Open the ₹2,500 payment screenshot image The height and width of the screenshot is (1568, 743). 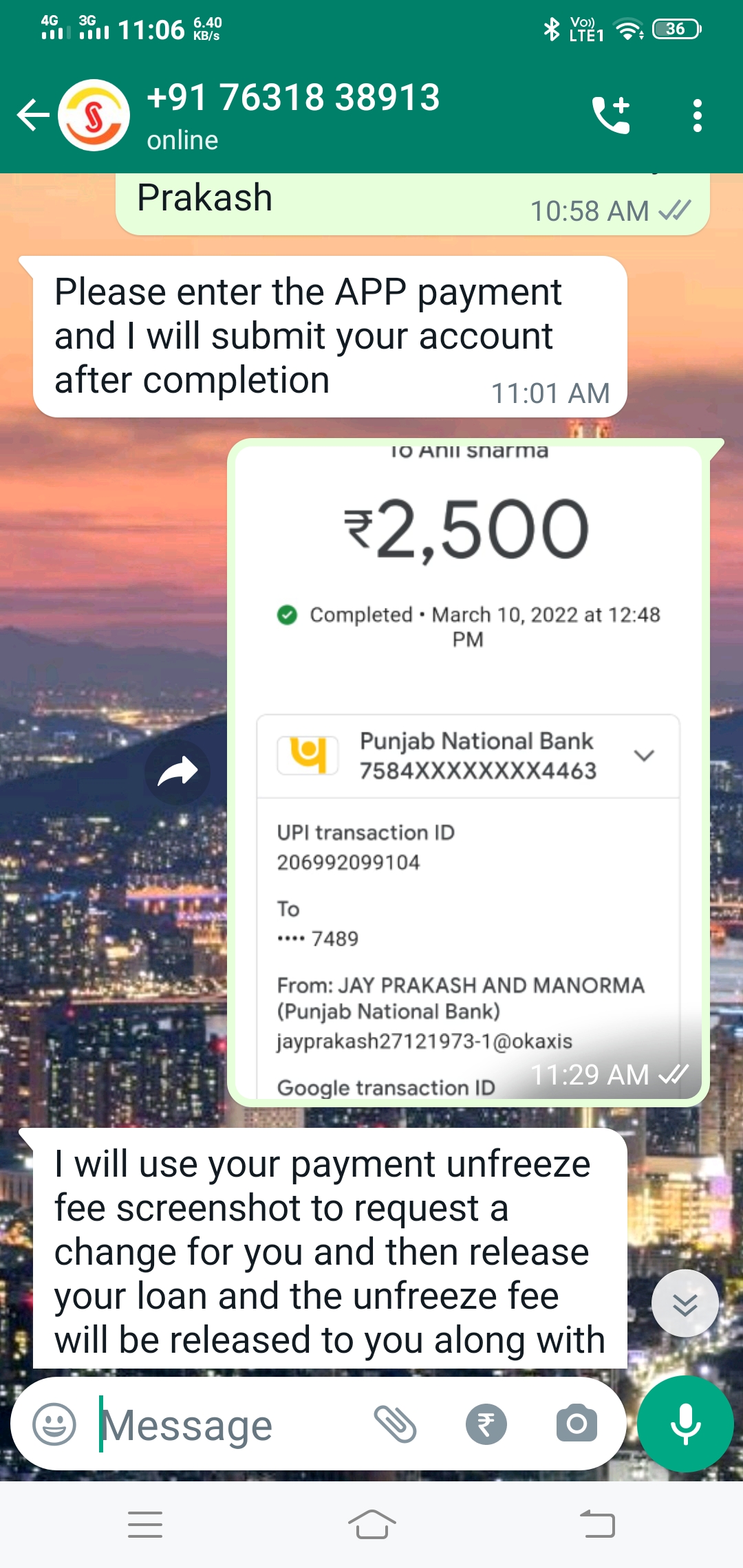point(468,770)
